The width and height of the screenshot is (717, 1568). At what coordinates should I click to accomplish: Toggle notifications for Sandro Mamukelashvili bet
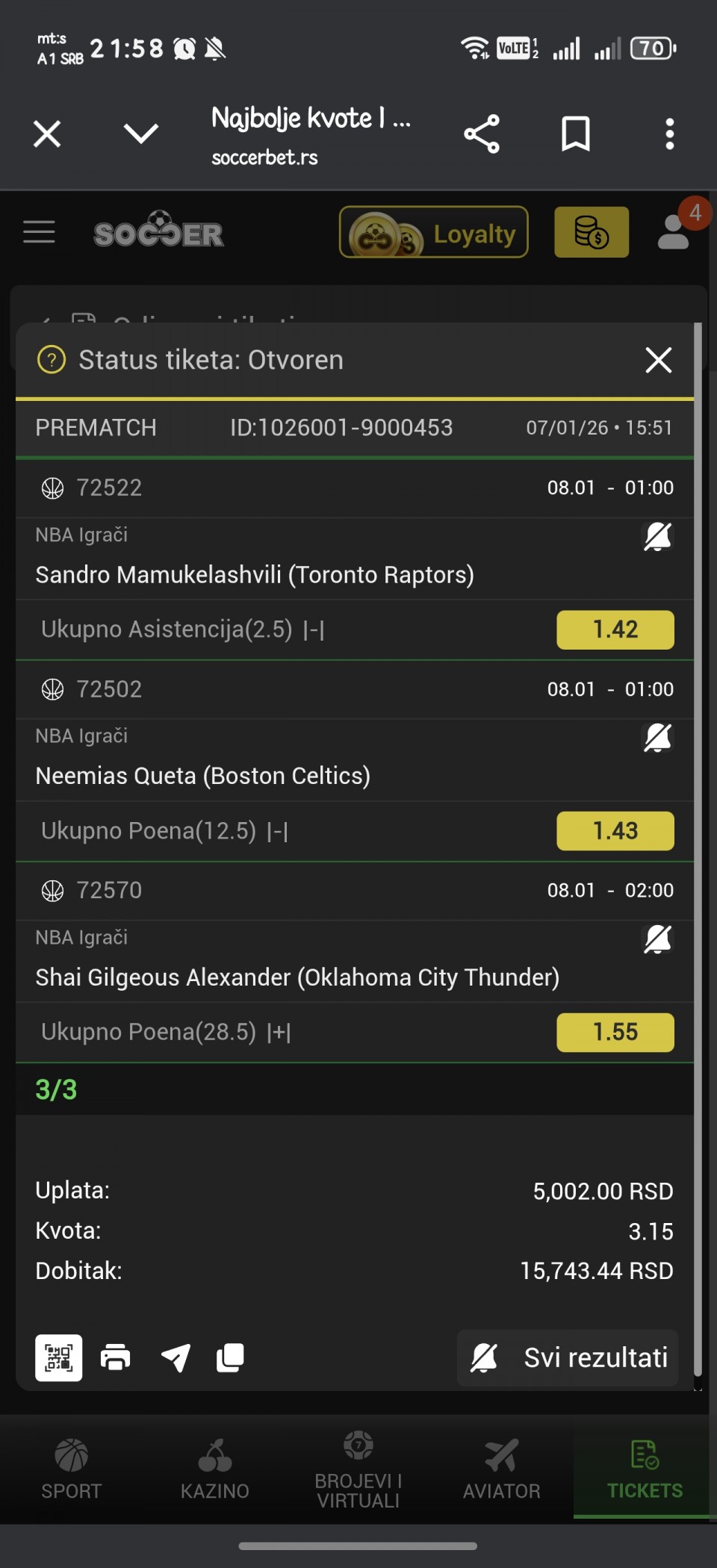tap(657, 537)
